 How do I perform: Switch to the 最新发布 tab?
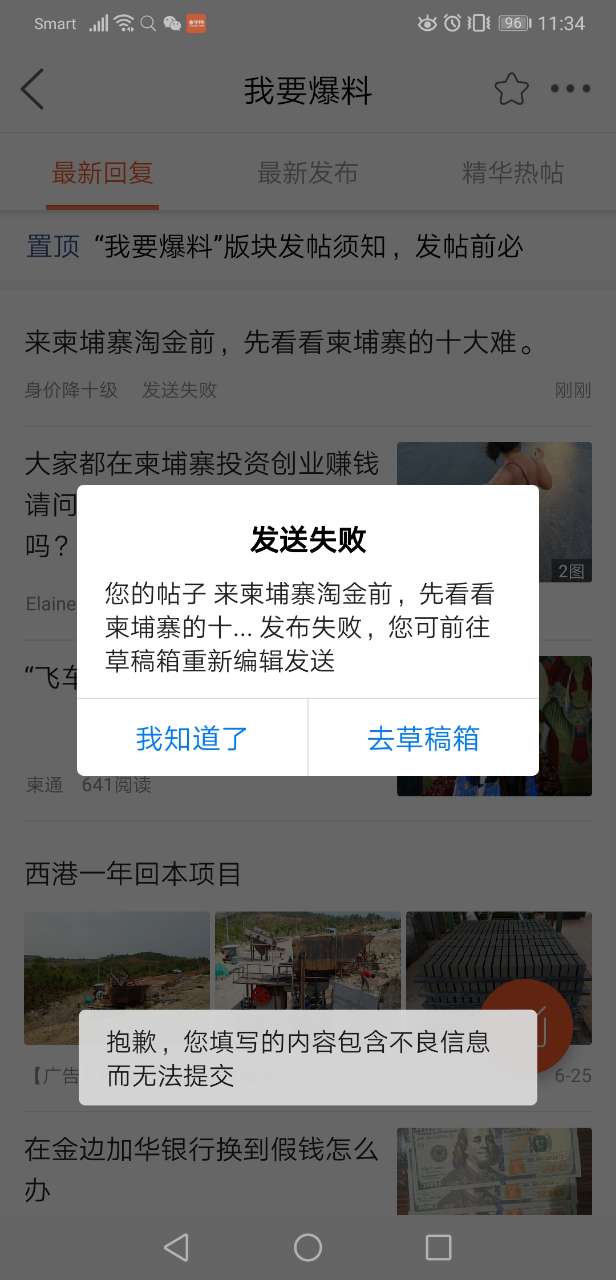click(307, 173)
